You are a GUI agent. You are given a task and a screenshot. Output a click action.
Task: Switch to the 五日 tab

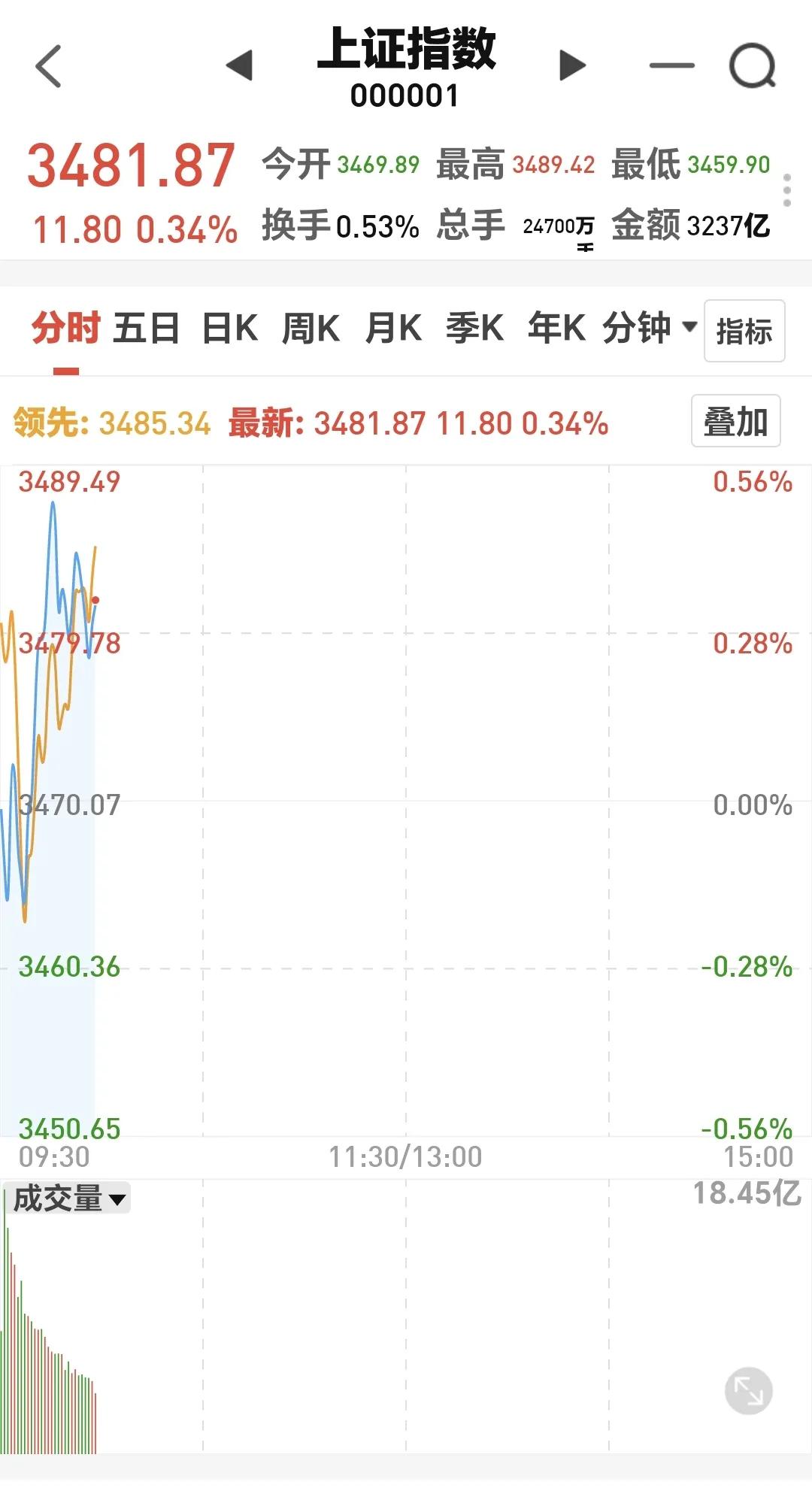[x=147, y=329]
